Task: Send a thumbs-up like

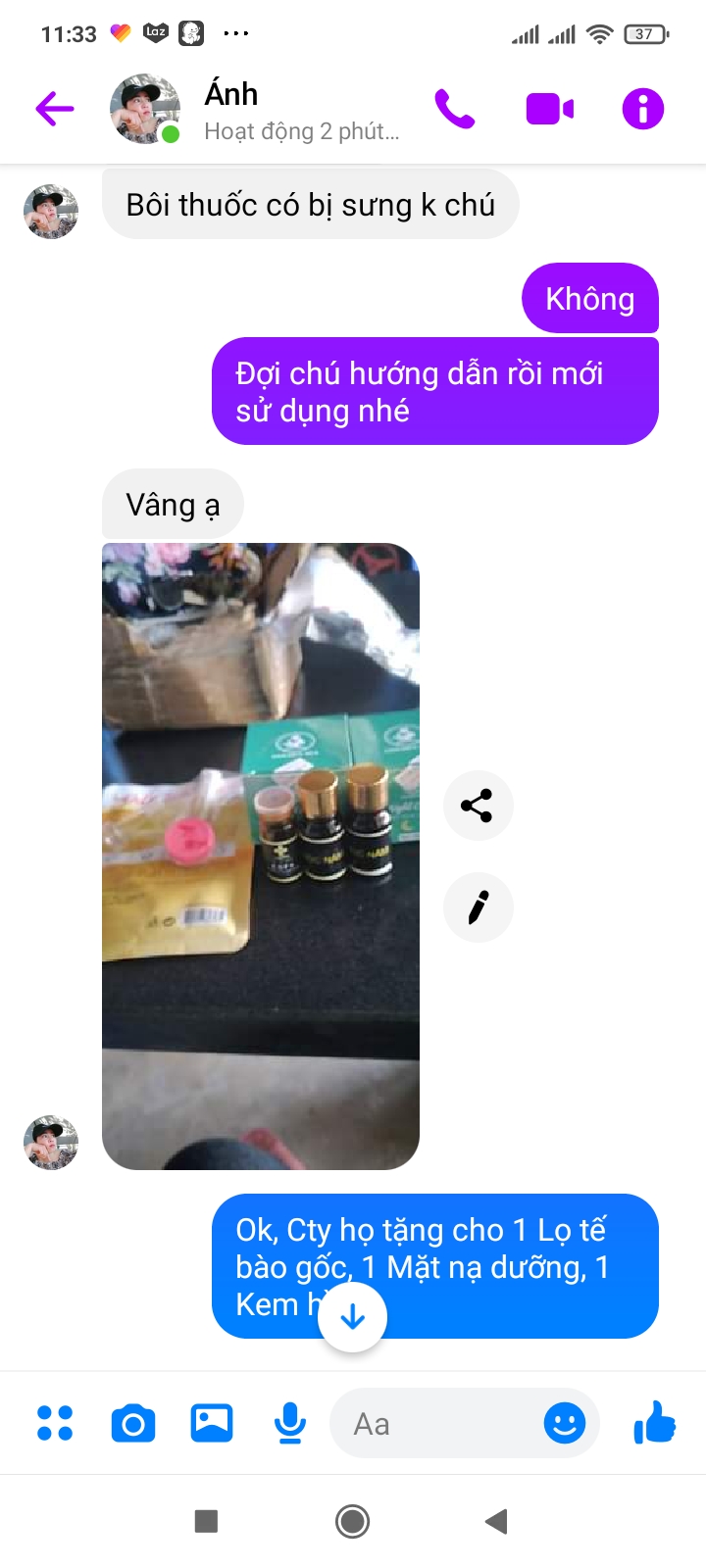Action: 654,1423
